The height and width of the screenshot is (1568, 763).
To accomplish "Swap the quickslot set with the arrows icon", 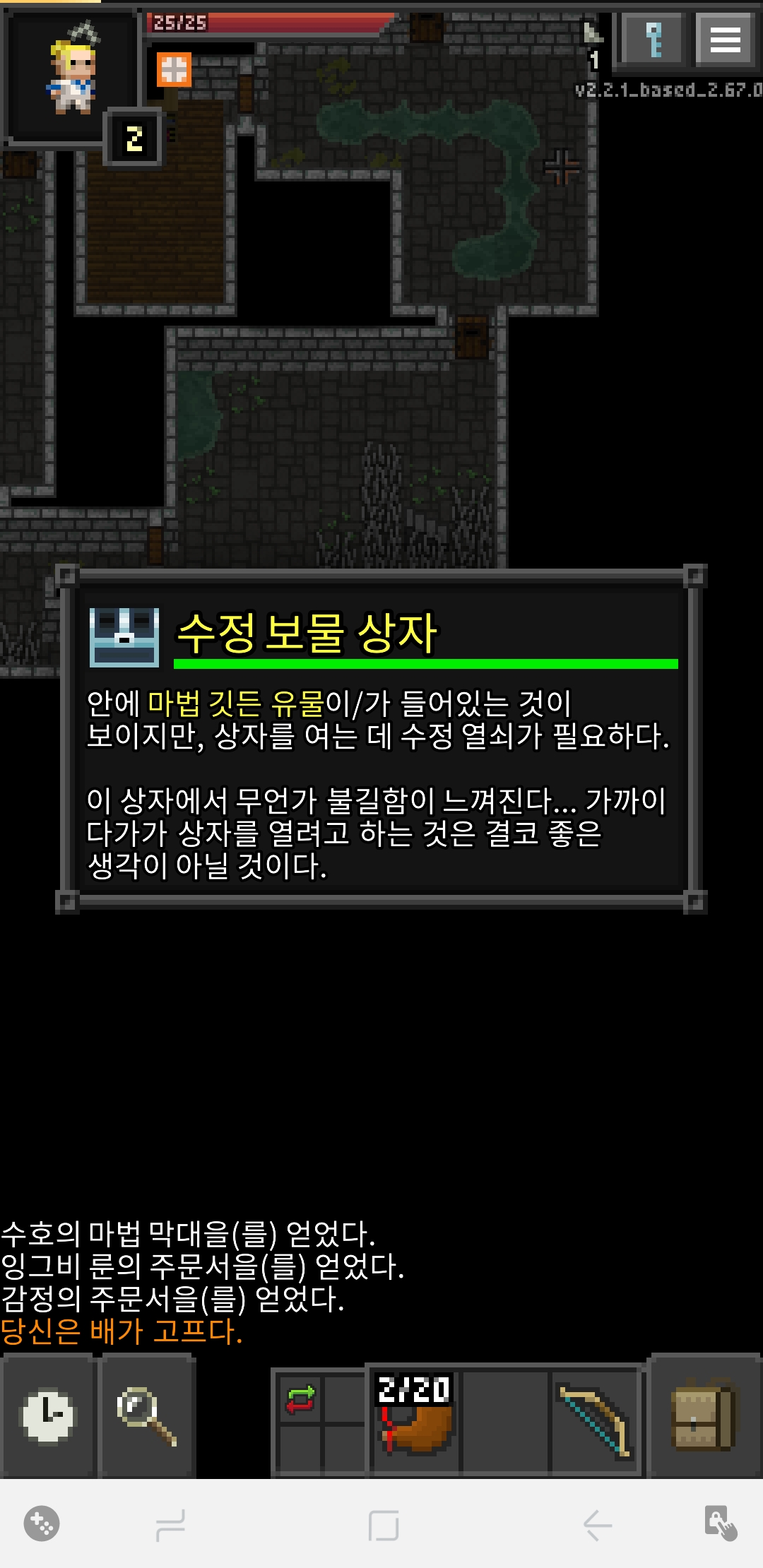I will coord(300,1399).
